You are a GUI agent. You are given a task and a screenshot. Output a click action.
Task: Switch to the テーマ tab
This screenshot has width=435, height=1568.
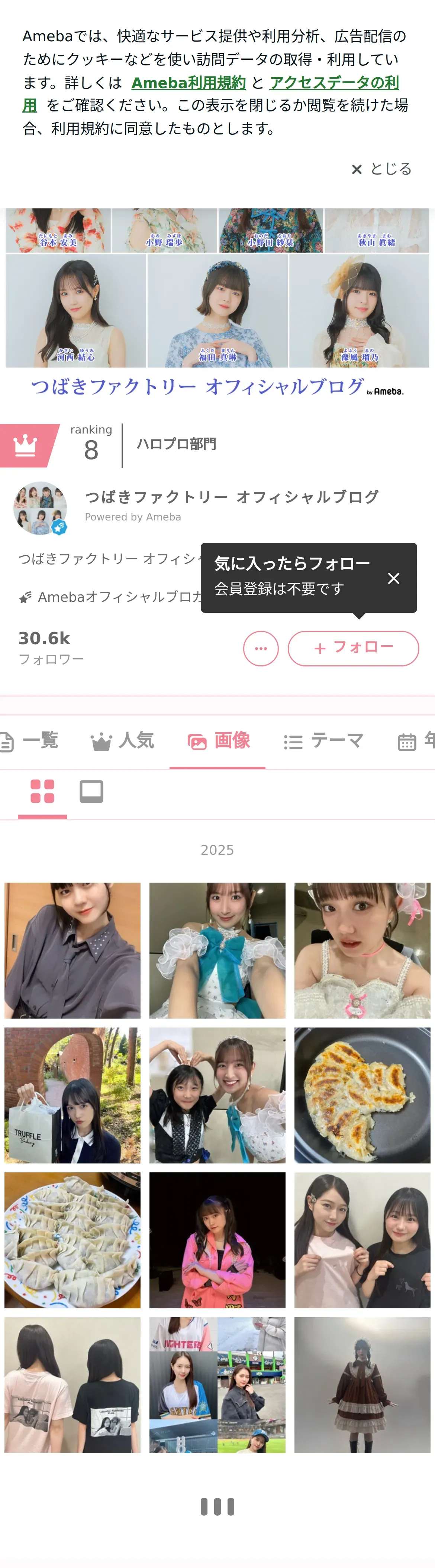(x=323, y=741)
